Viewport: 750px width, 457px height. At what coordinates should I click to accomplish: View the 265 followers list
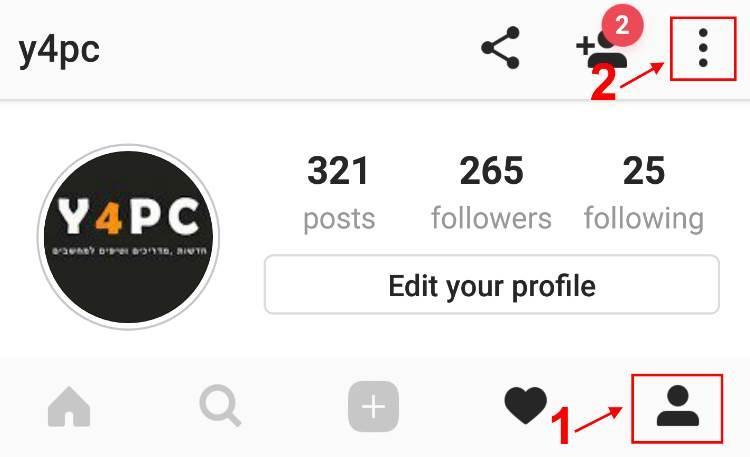(491, 192)
